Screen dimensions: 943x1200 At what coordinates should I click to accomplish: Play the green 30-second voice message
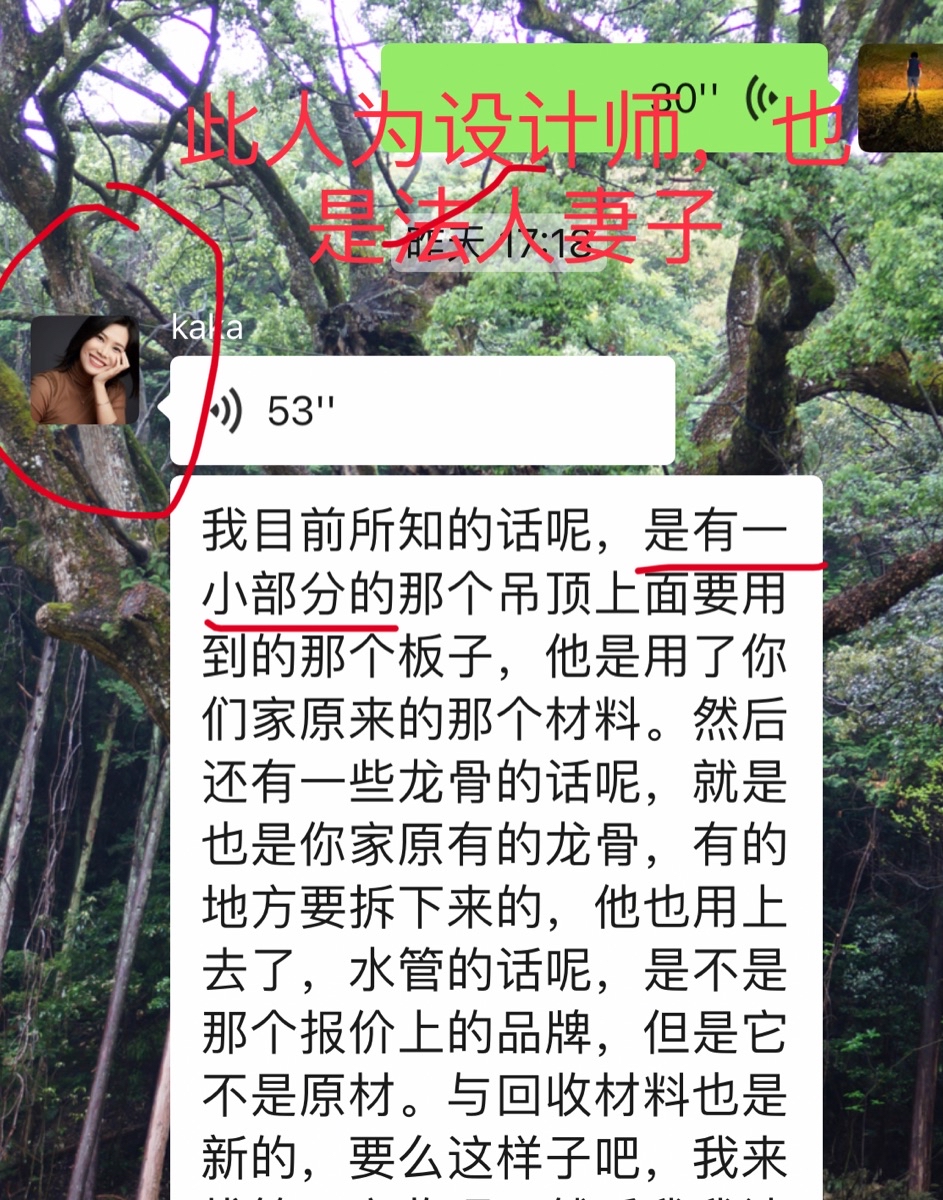[604, 98]
